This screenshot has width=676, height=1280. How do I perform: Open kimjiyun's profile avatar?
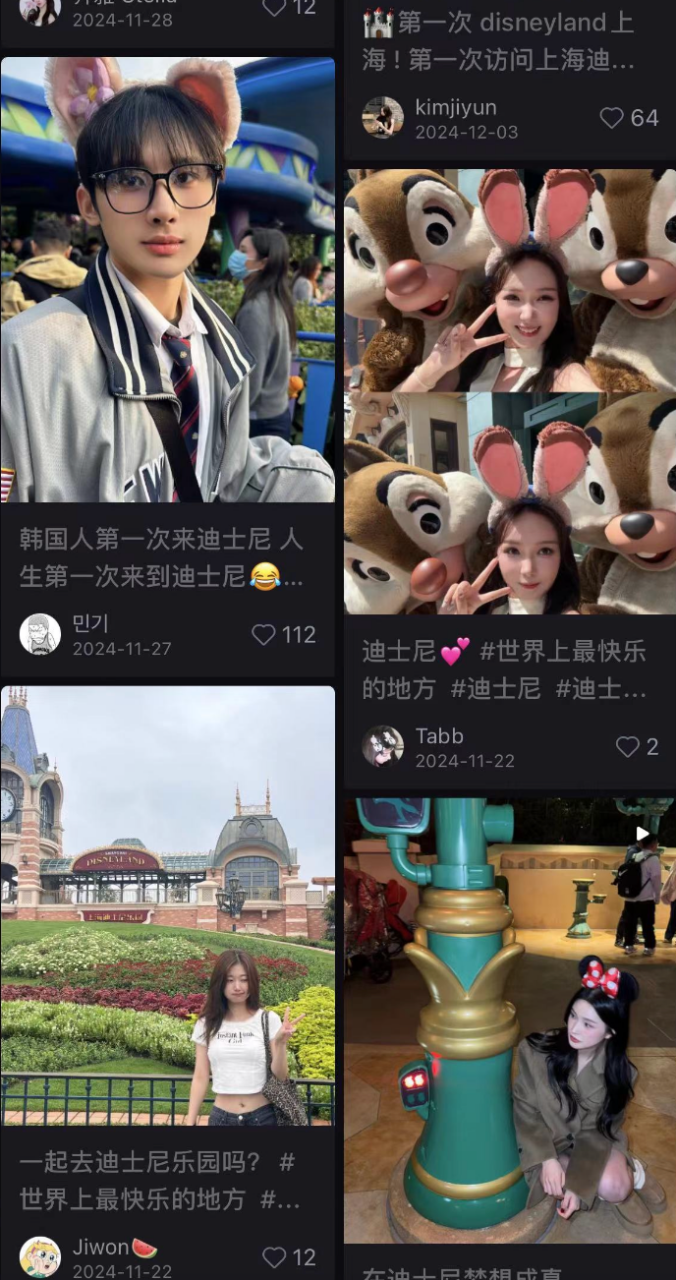tap(382, 118)
